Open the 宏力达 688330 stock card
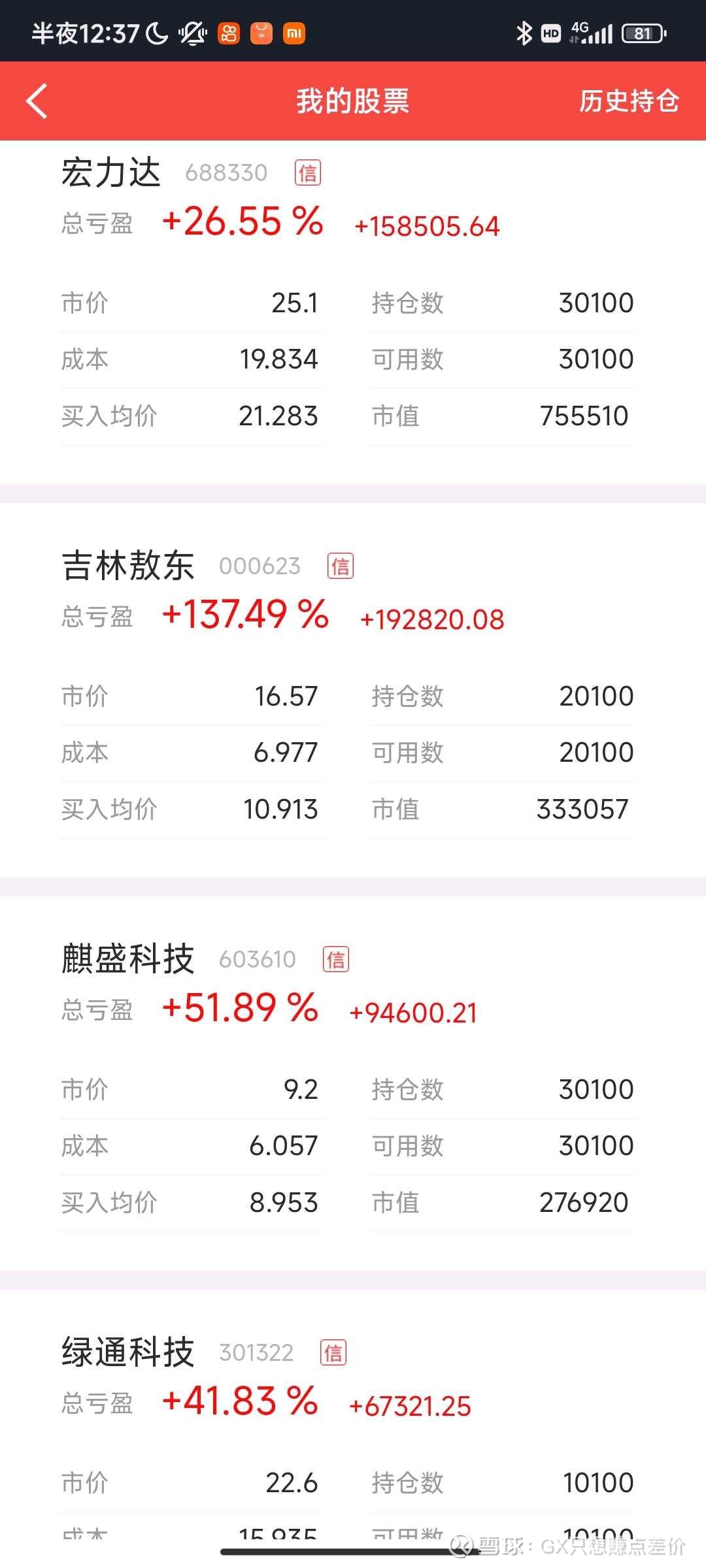Screen dimensions: 706x1568 pyautogui.click(x=353, y=312)
